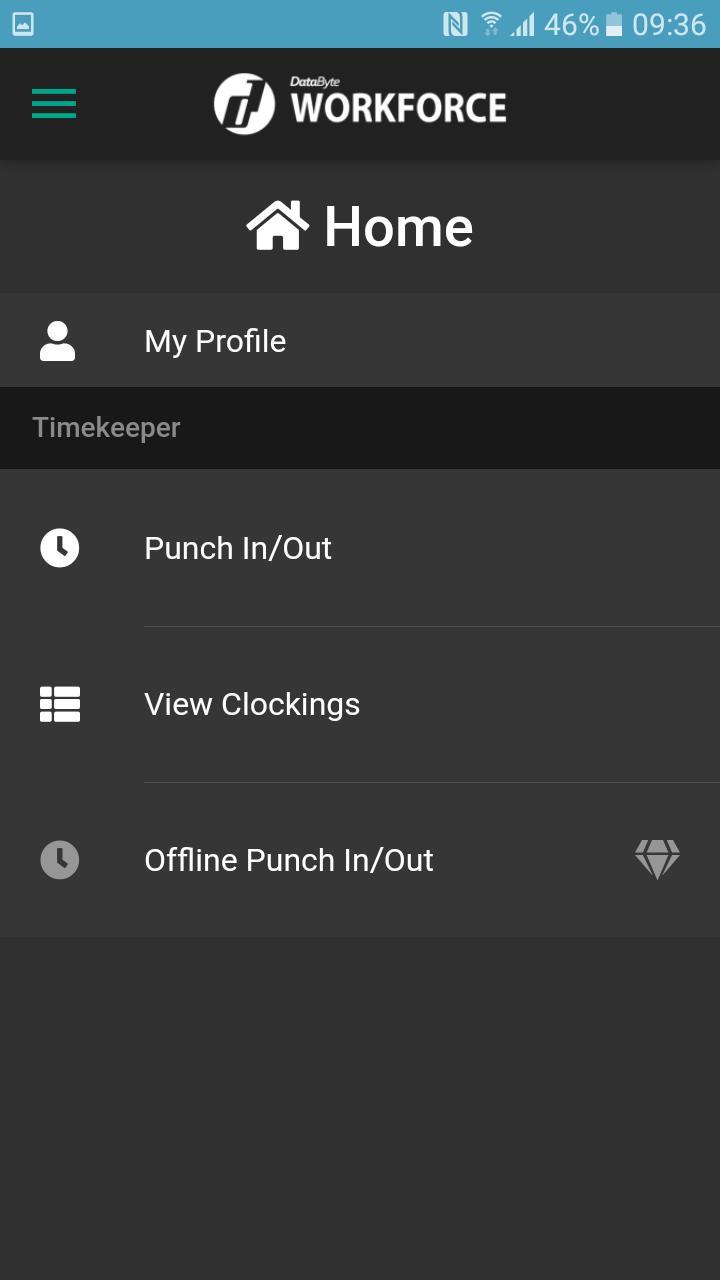Open the navigation drawer with hamburger icon
The width and height of the screenshot is (720, 1280).
pos(53,103)
